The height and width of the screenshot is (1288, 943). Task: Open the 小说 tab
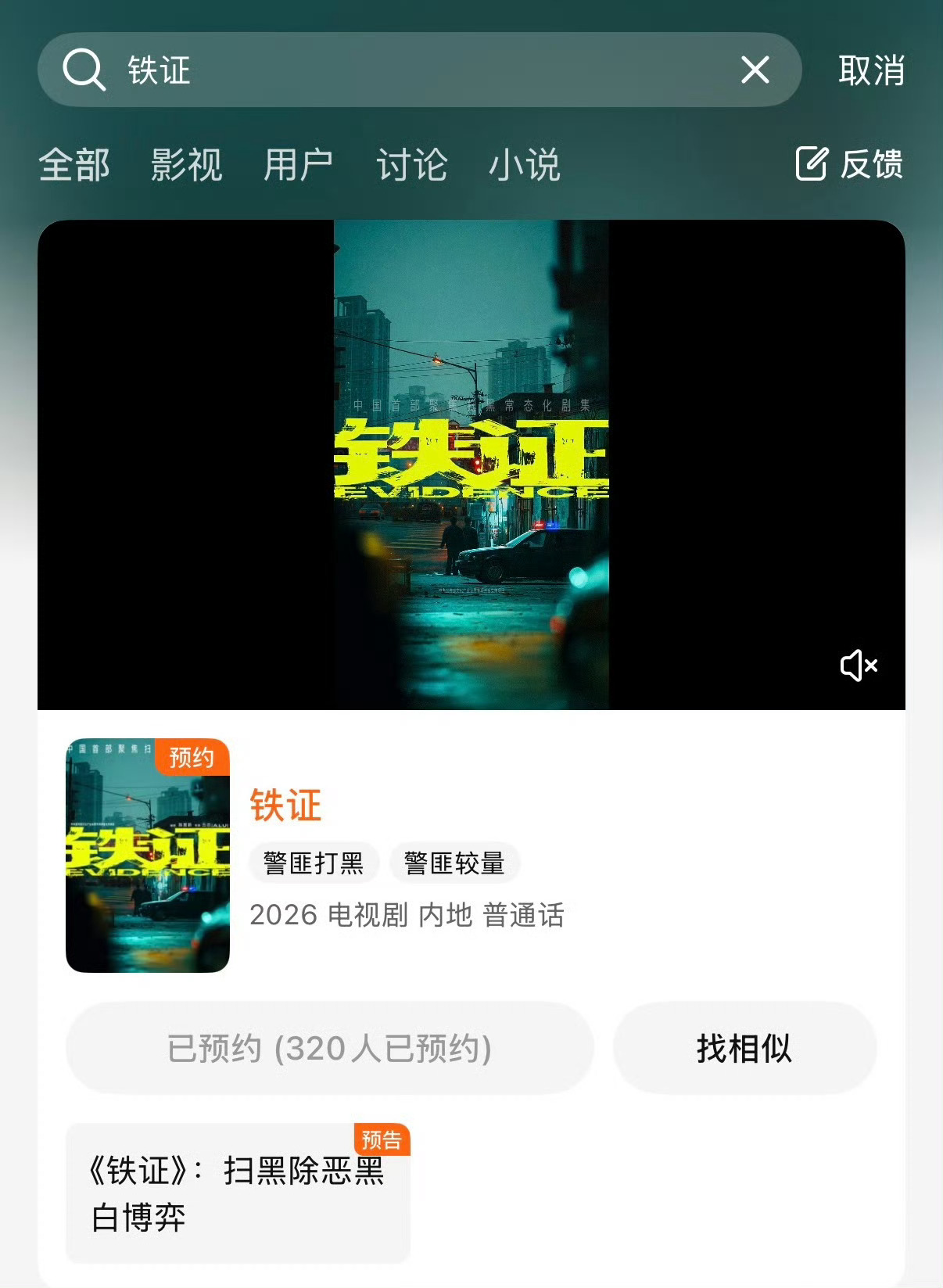pyautogui.click(x=523, y=165)
